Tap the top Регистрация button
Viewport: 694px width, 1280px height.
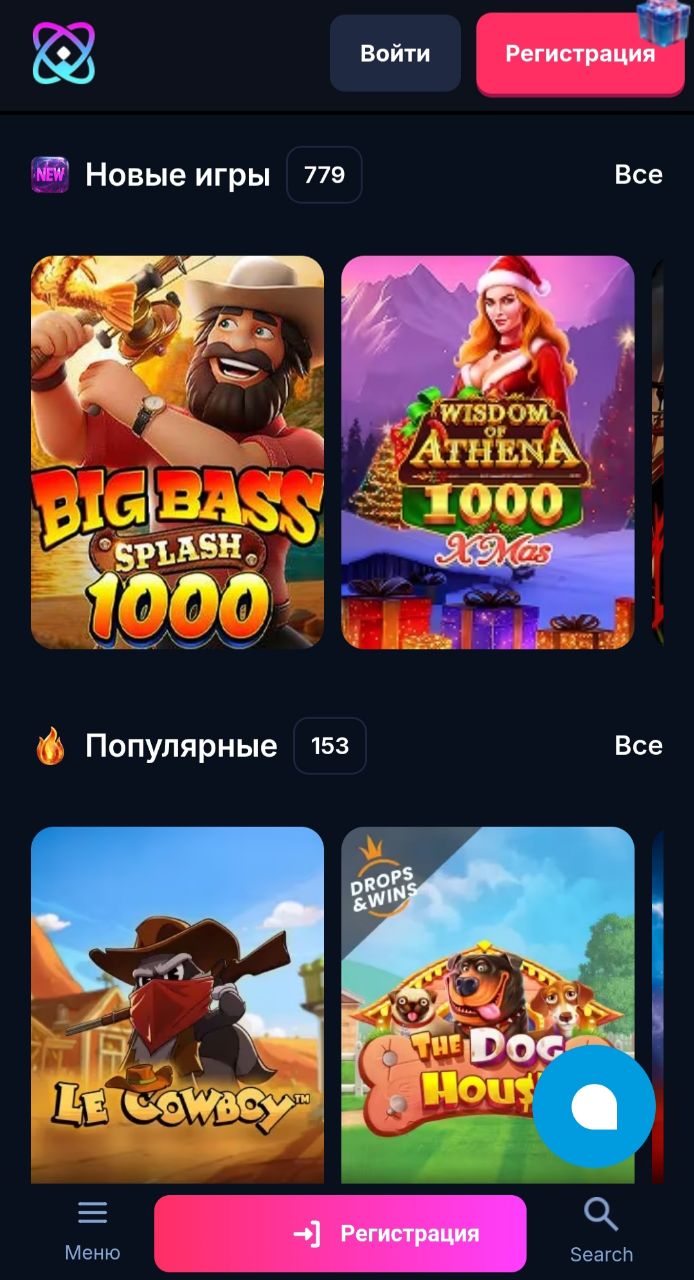pyautogui.click(x=579, y=53)
